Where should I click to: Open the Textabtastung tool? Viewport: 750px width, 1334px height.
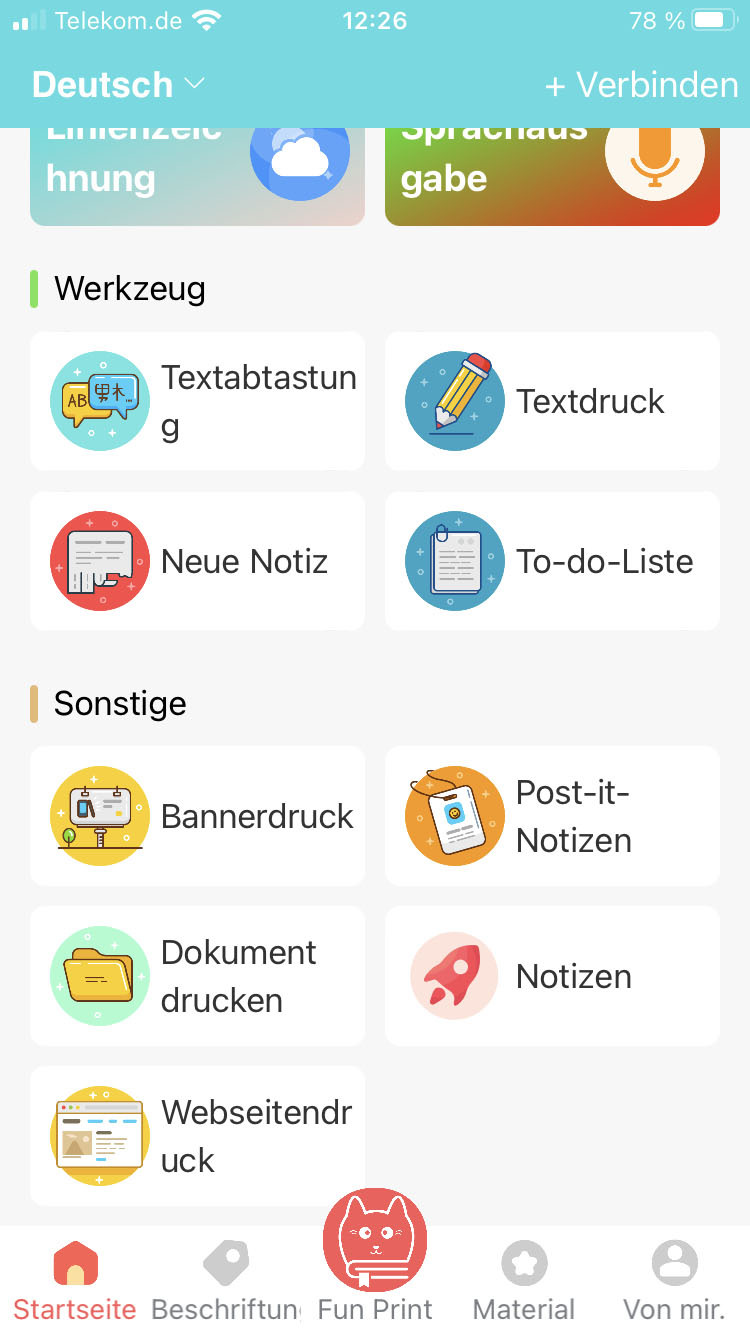(197, 401)
